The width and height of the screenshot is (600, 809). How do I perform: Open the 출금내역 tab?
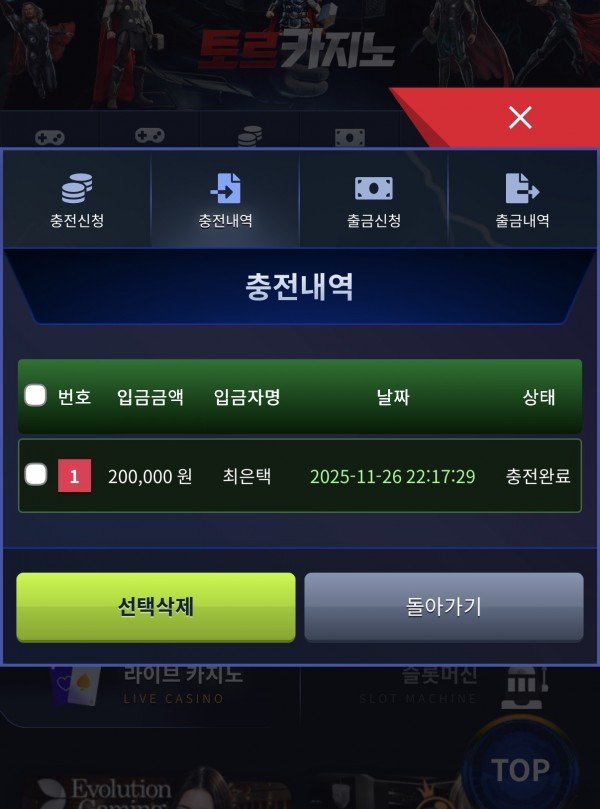(x=522, y=200)
